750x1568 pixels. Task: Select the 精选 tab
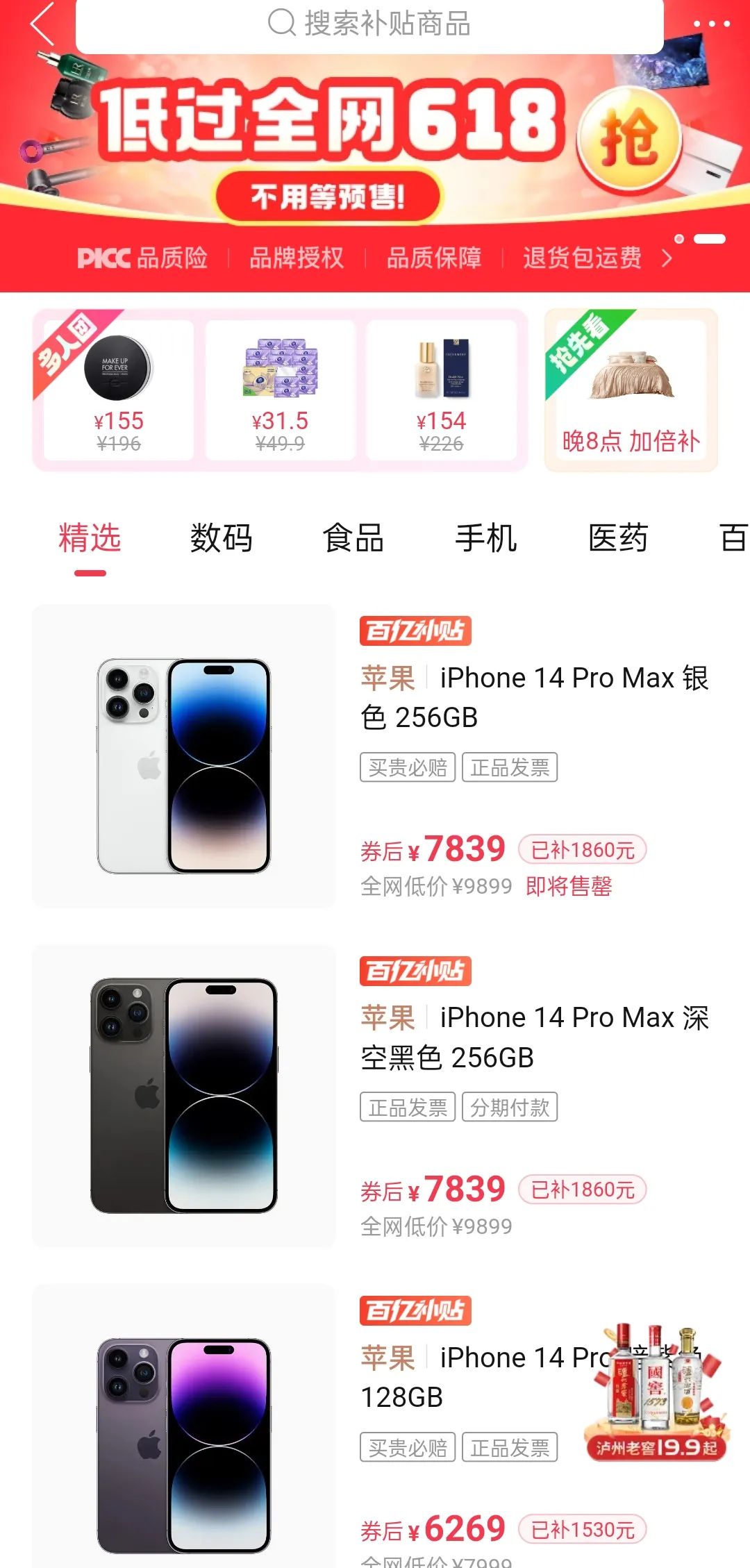90,538
